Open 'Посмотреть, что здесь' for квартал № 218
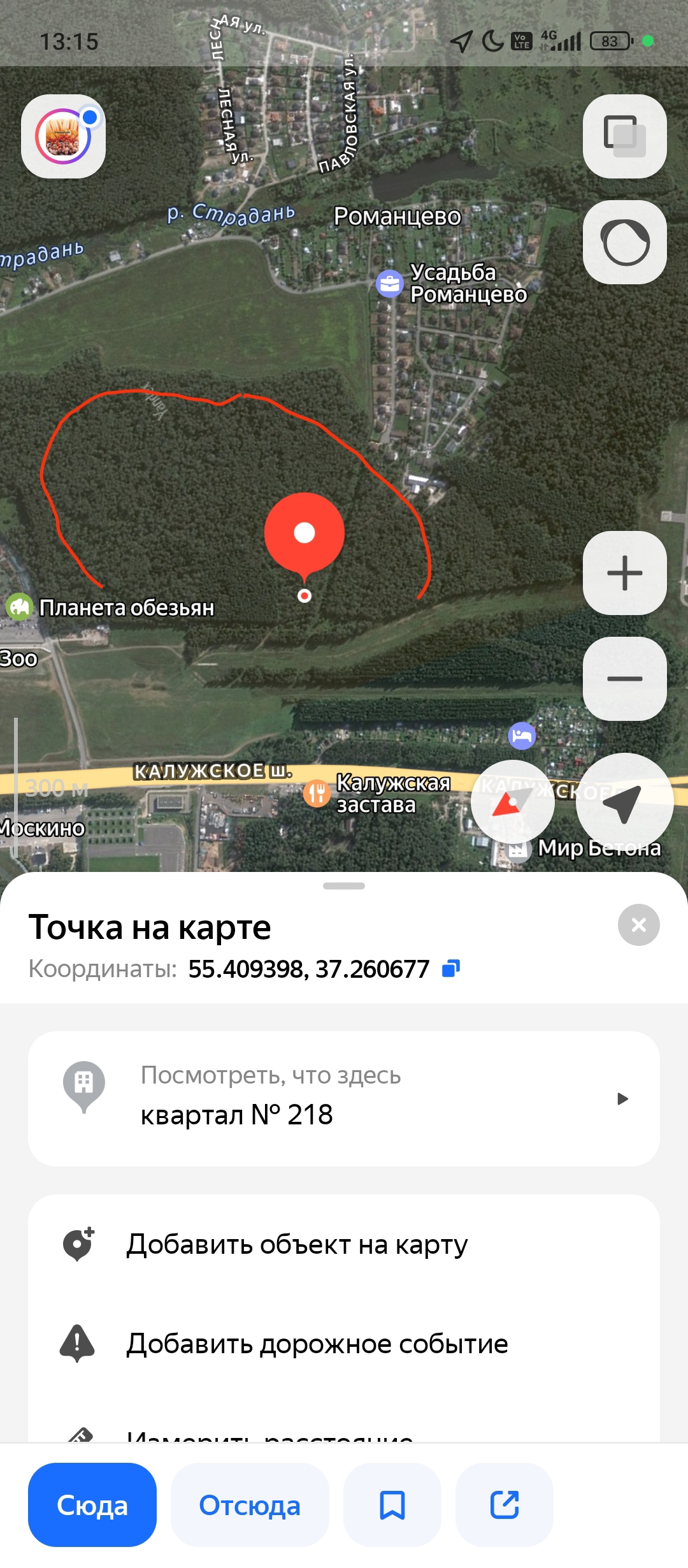This screenshot has height=1568, width=688. click(x=344, y=1098)
